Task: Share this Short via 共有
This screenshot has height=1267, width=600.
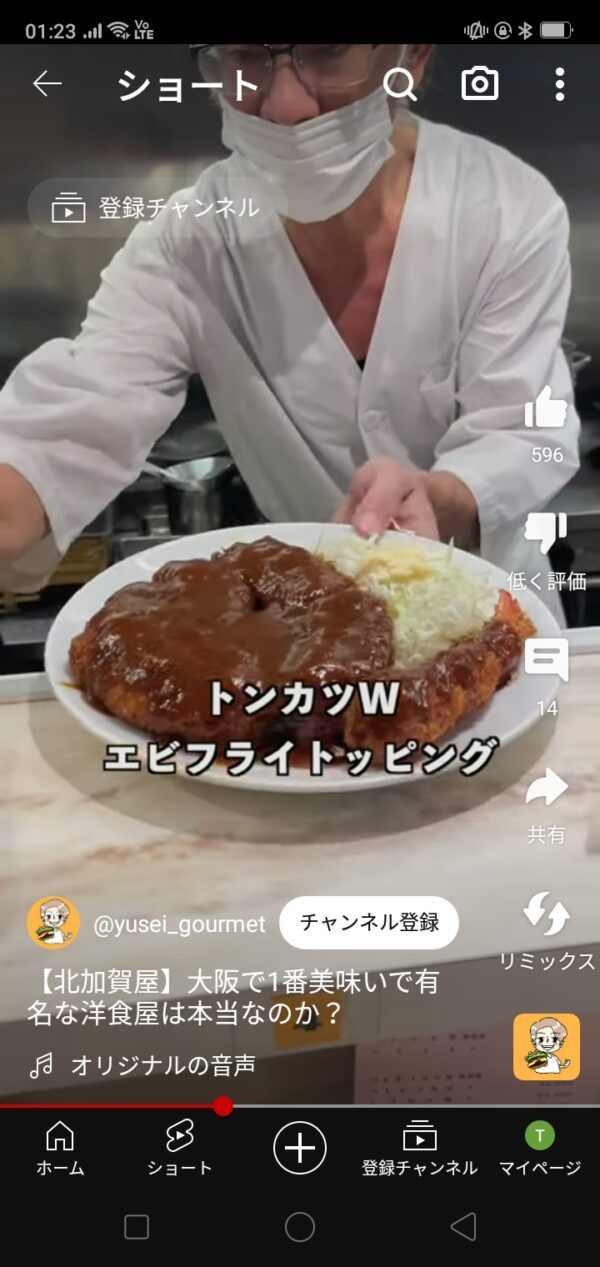Action: 546,790
